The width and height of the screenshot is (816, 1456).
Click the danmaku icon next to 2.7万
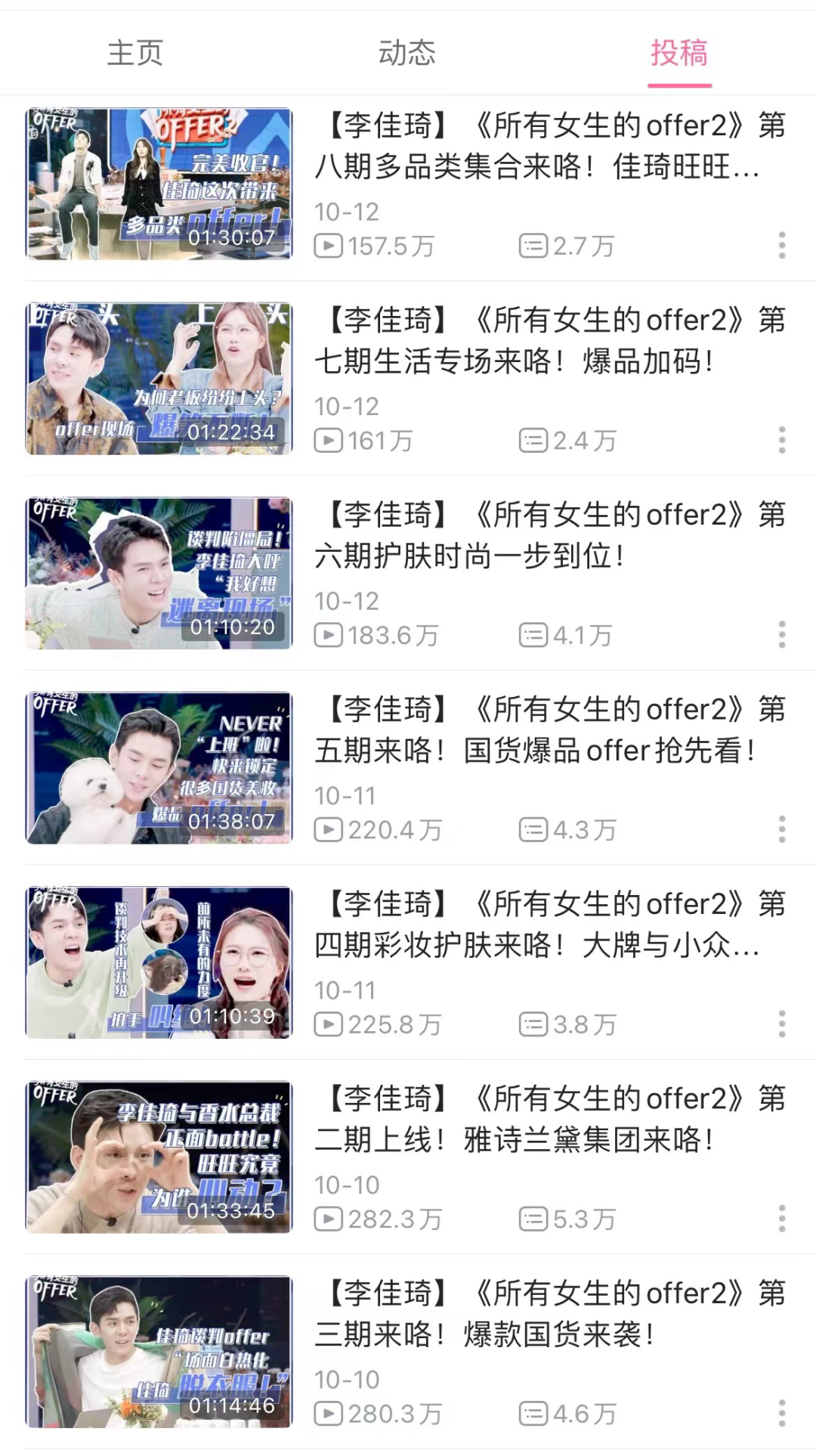tap(534, 246)
